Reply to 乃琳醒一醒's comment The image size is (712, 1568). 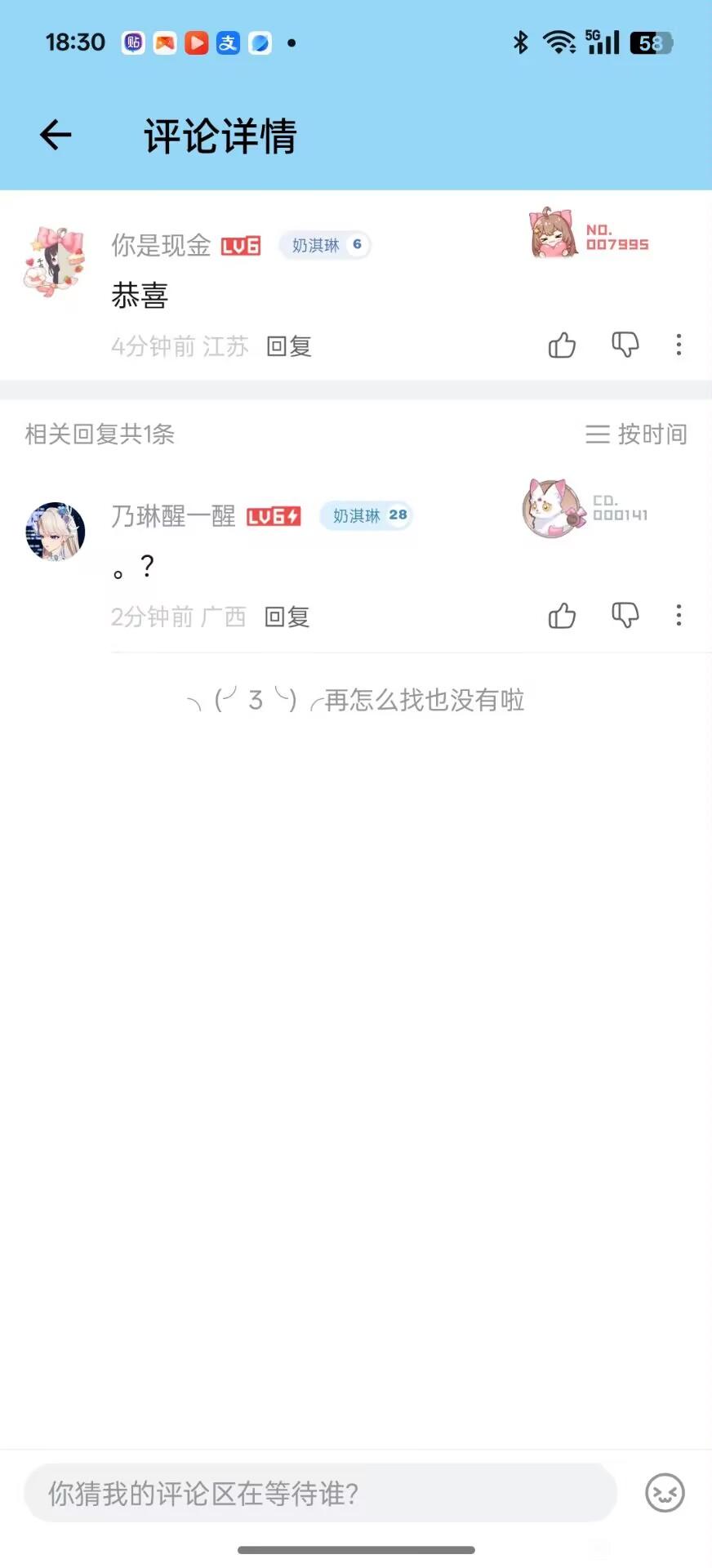click(x=287, y=617)
